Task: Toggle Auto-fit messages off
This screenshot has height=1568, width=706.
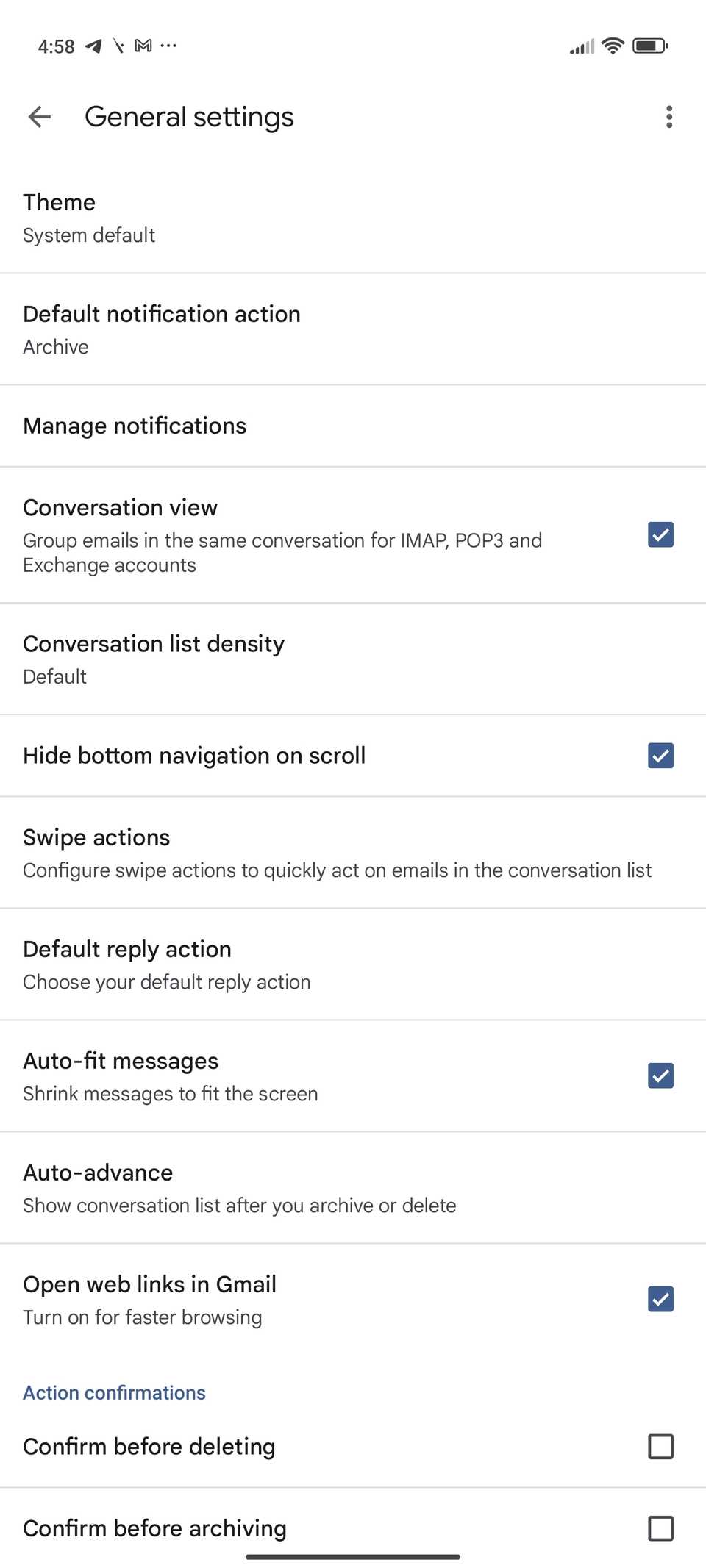Action: (x=660, y=1075)
